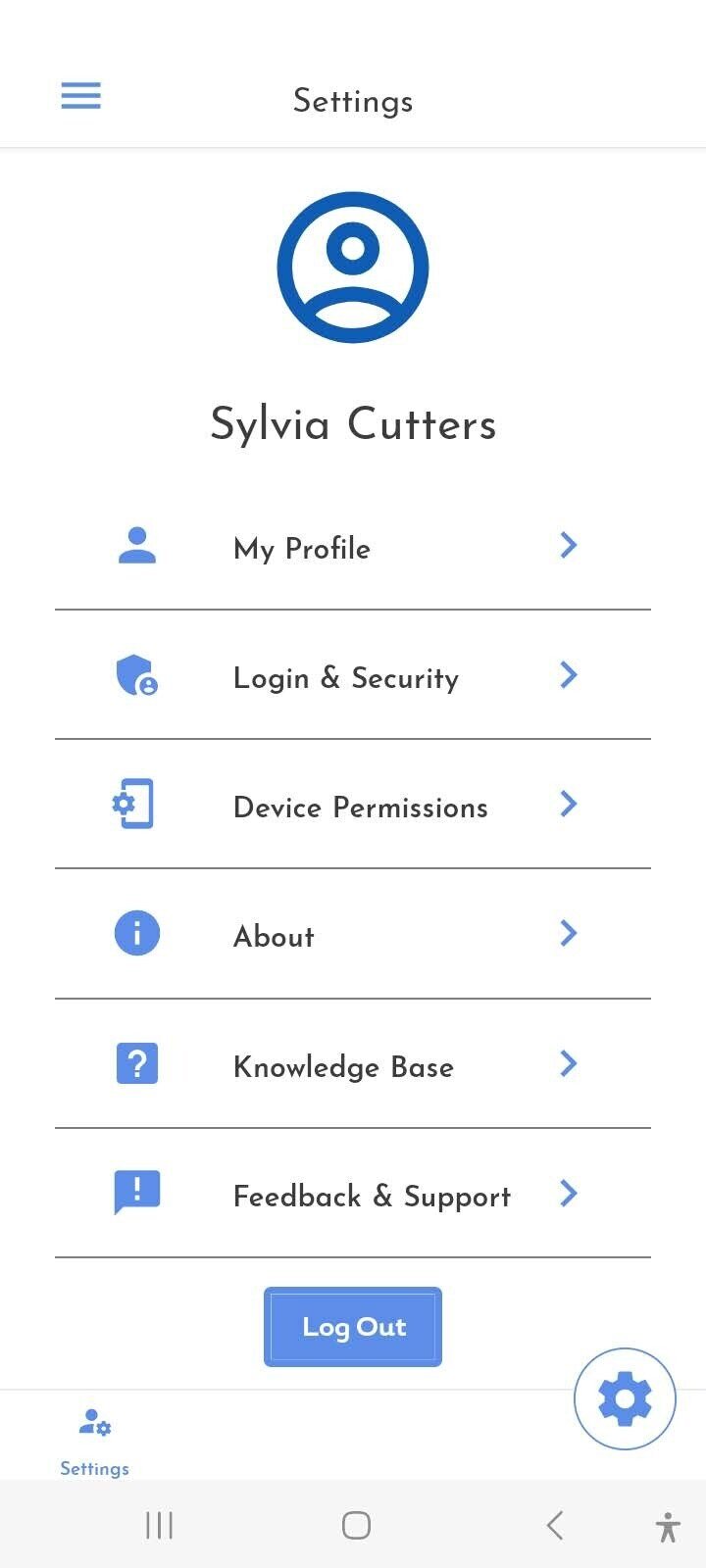Open recent apps from navigation bar
706x1568 pixels.
click(x=159, y=1525)
